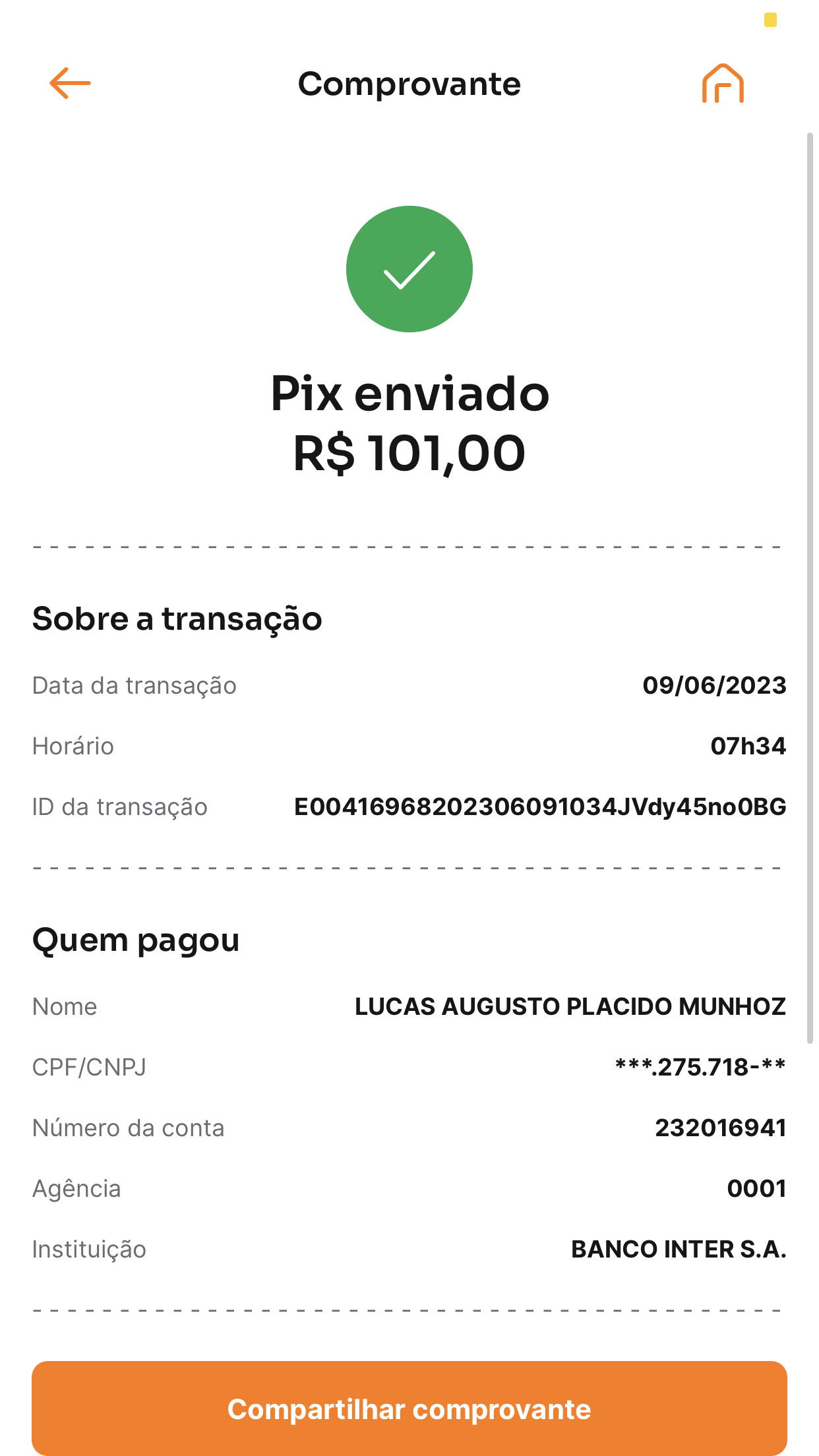
Task: Go back using the orange arrow
Action: 70,83
